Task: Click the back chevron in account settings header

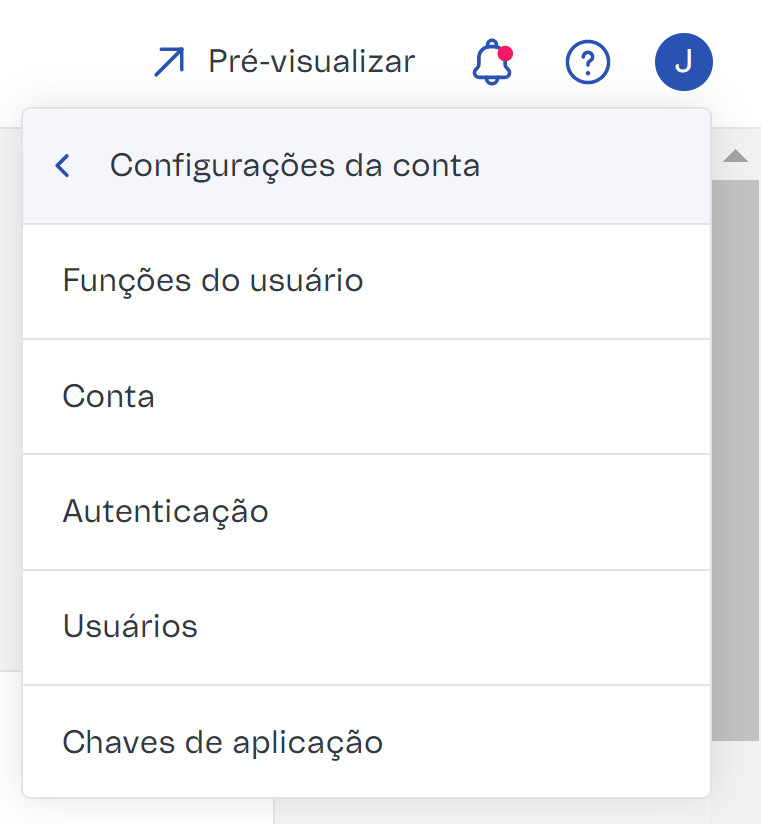Action: [61, 165]
